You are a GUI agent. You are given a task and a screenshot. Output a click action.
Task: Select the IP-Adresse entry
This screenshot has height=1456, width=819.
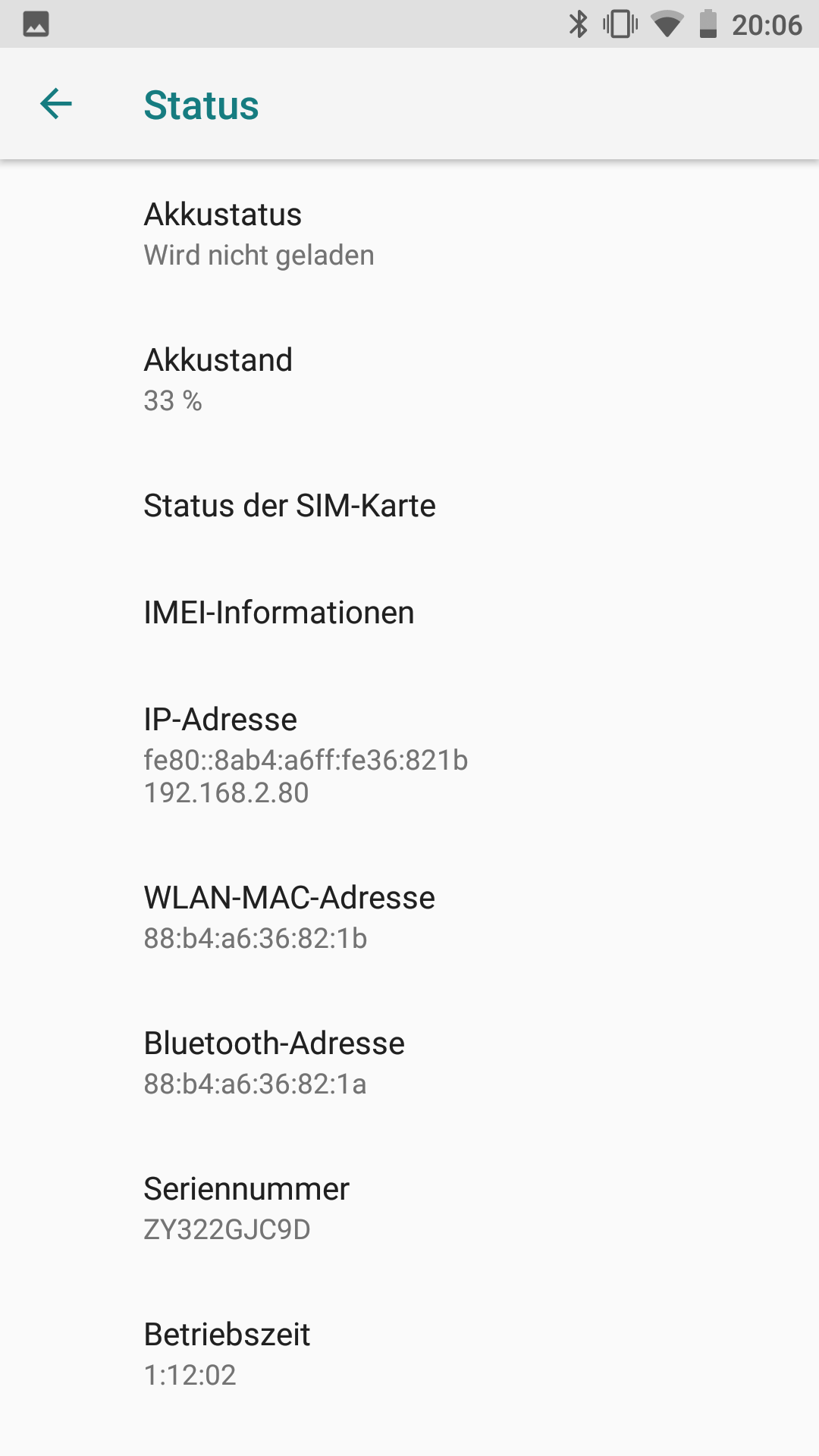pos(303,755)
